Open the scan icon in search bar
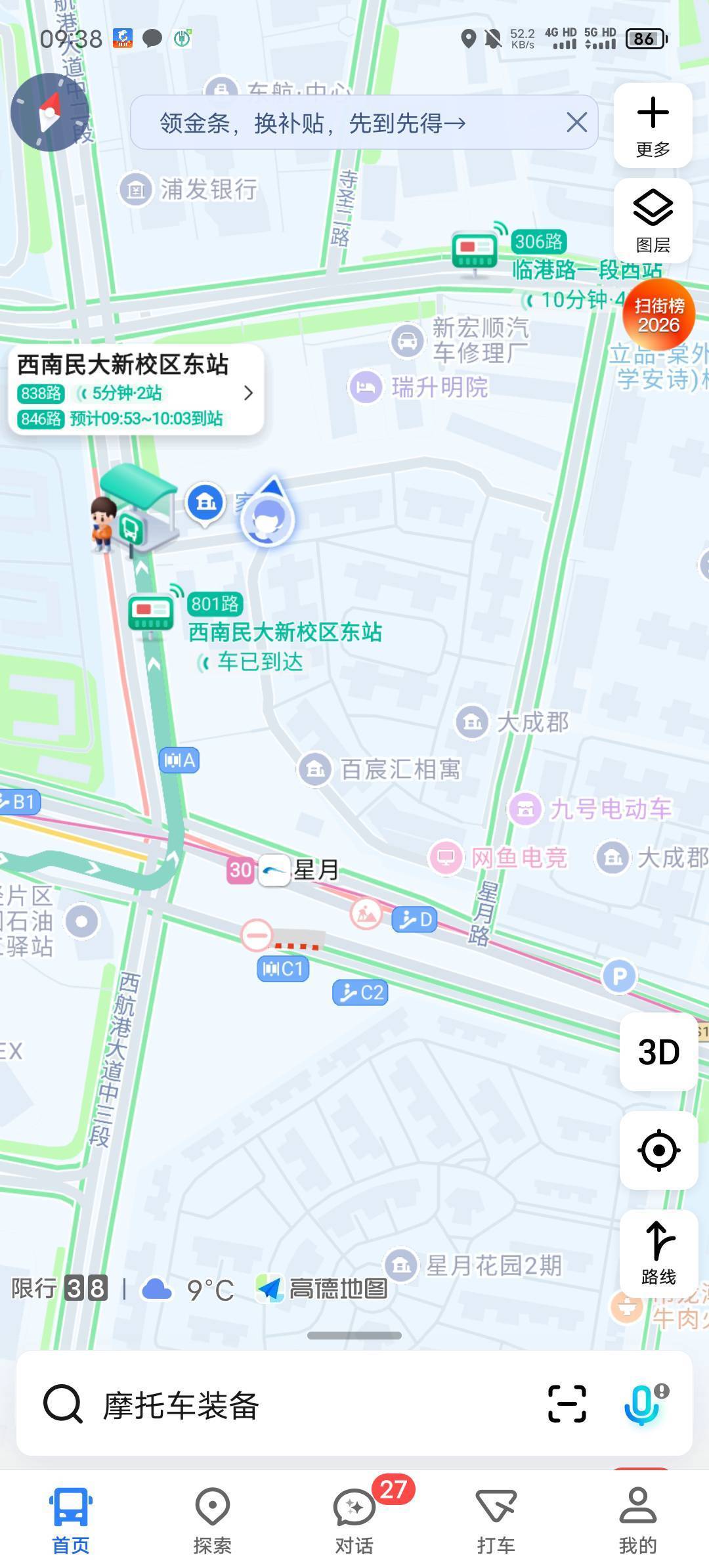709x1568 pixels. tap(567, 1404)
